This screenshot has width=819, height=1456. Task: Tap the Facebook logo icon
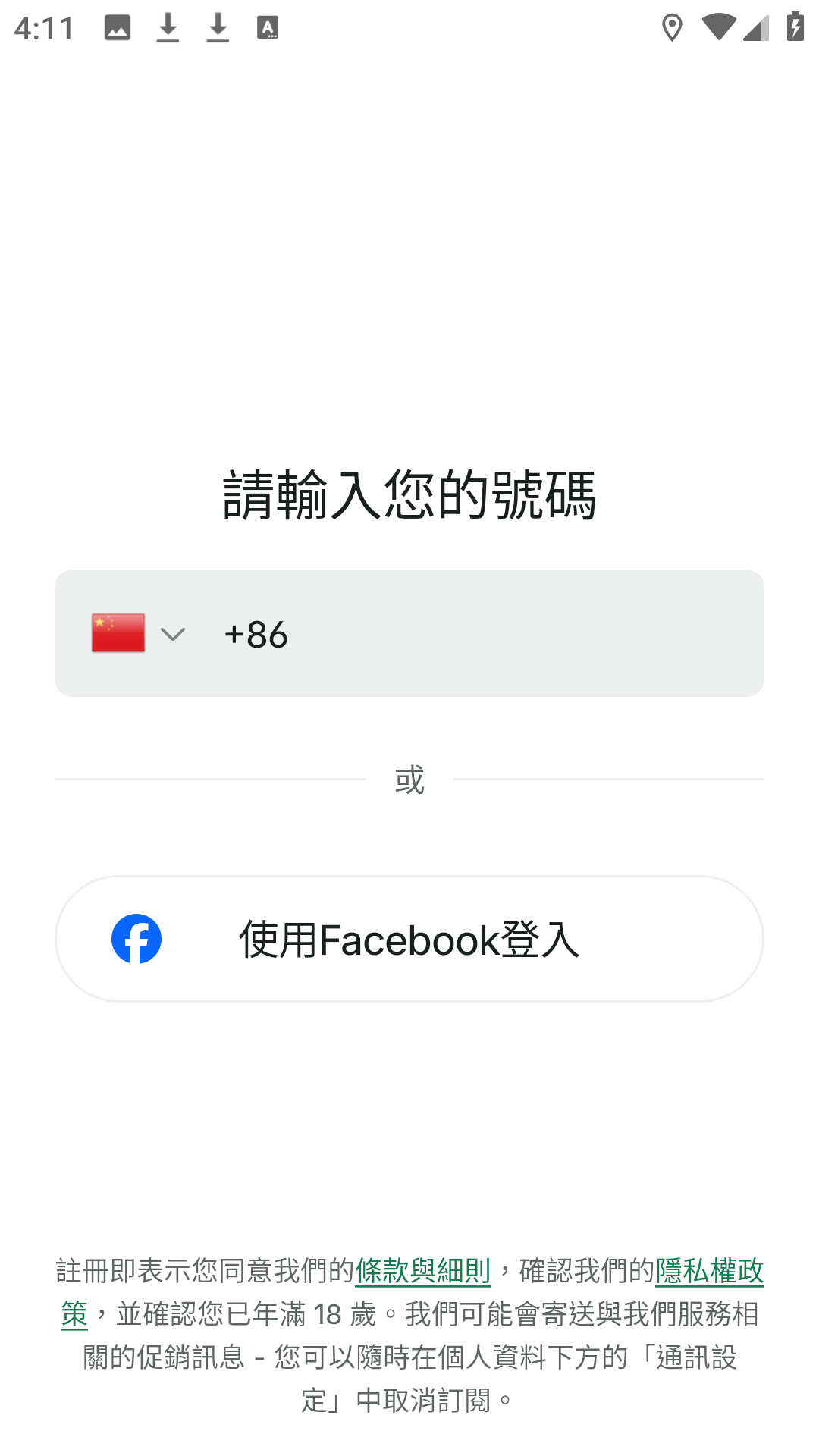click(137, 938)
